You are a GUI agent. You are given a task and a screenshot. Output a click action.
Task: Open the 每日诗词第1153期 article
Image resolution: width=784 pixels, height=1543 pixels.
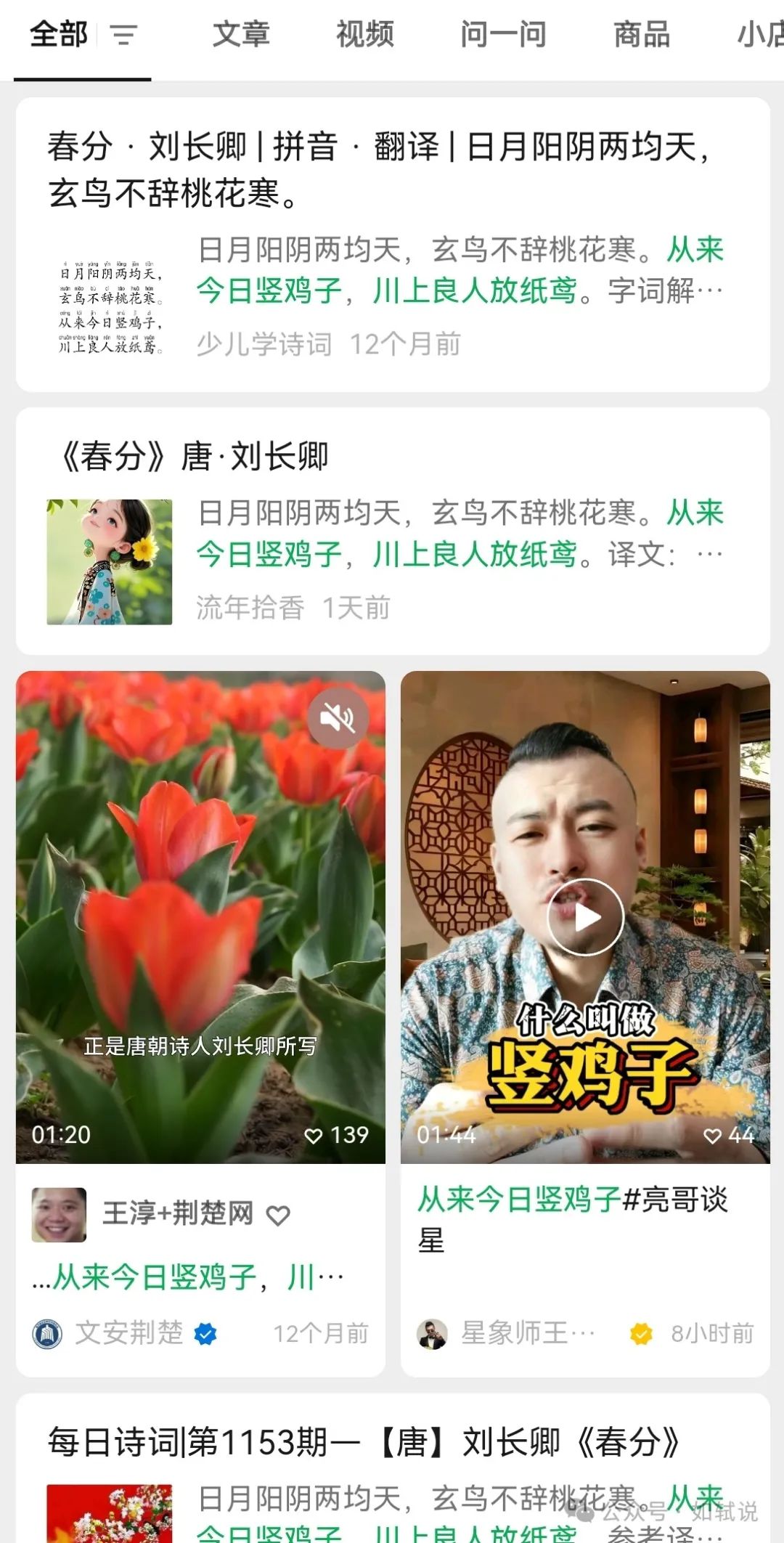[x=363, y=1441]
